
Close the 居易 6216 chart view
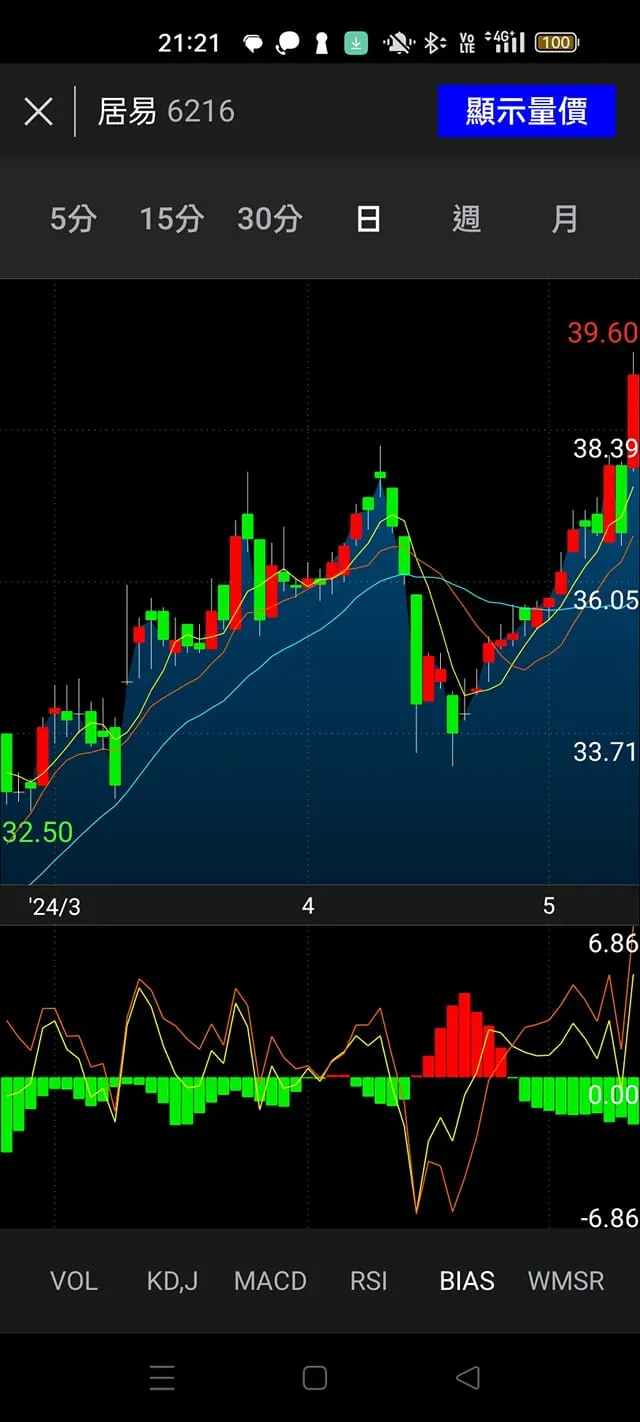38,111
